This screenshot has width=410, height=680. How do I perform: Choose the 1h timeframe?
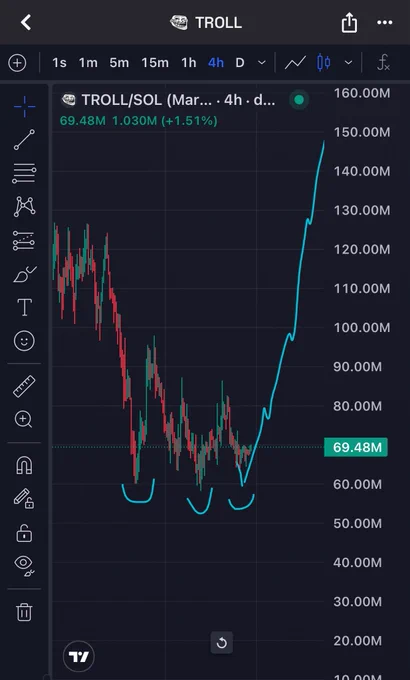(189, 63)
